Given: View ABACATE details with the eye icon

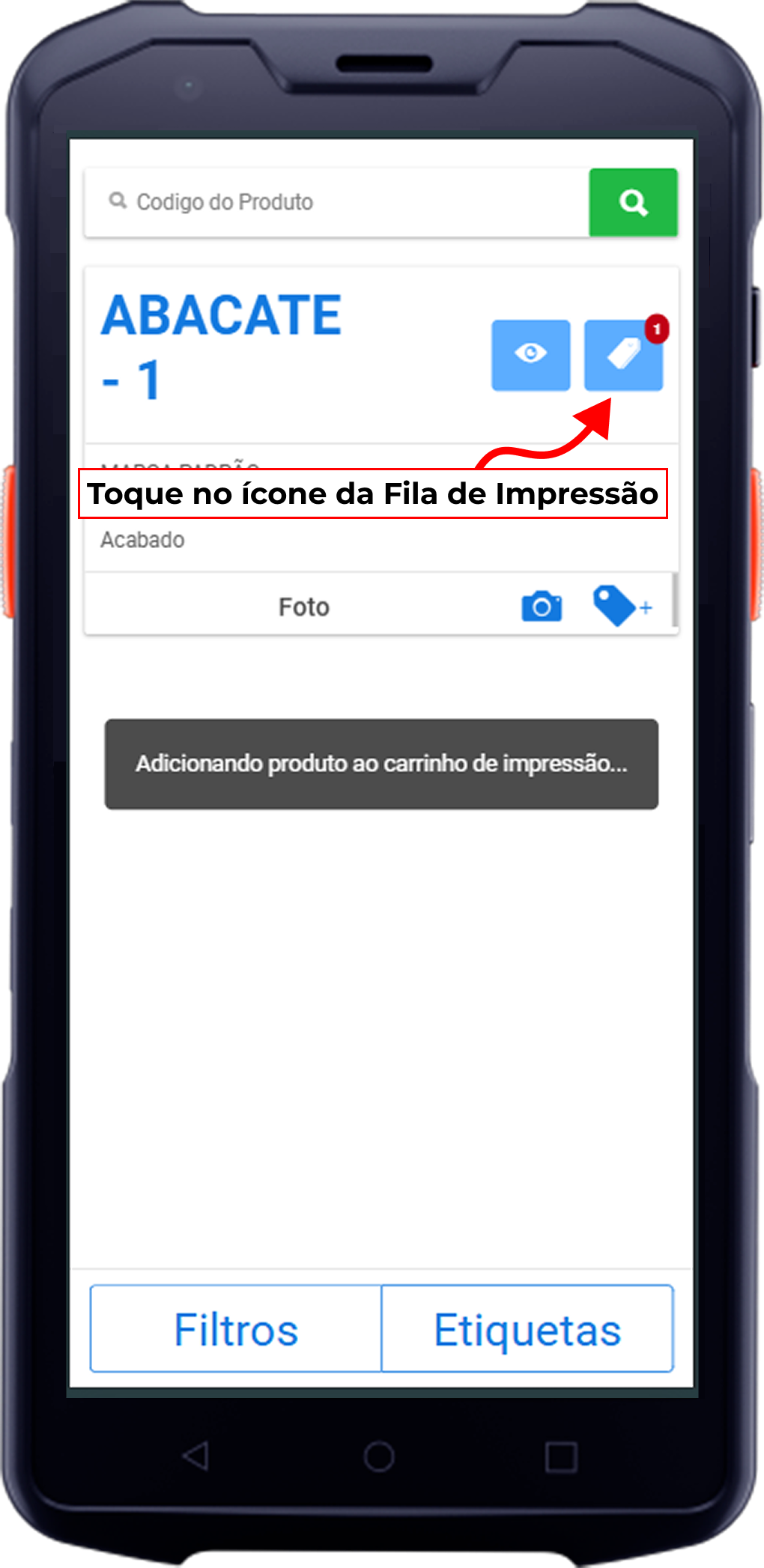Looking at the screenshot, I should point(530,355).
